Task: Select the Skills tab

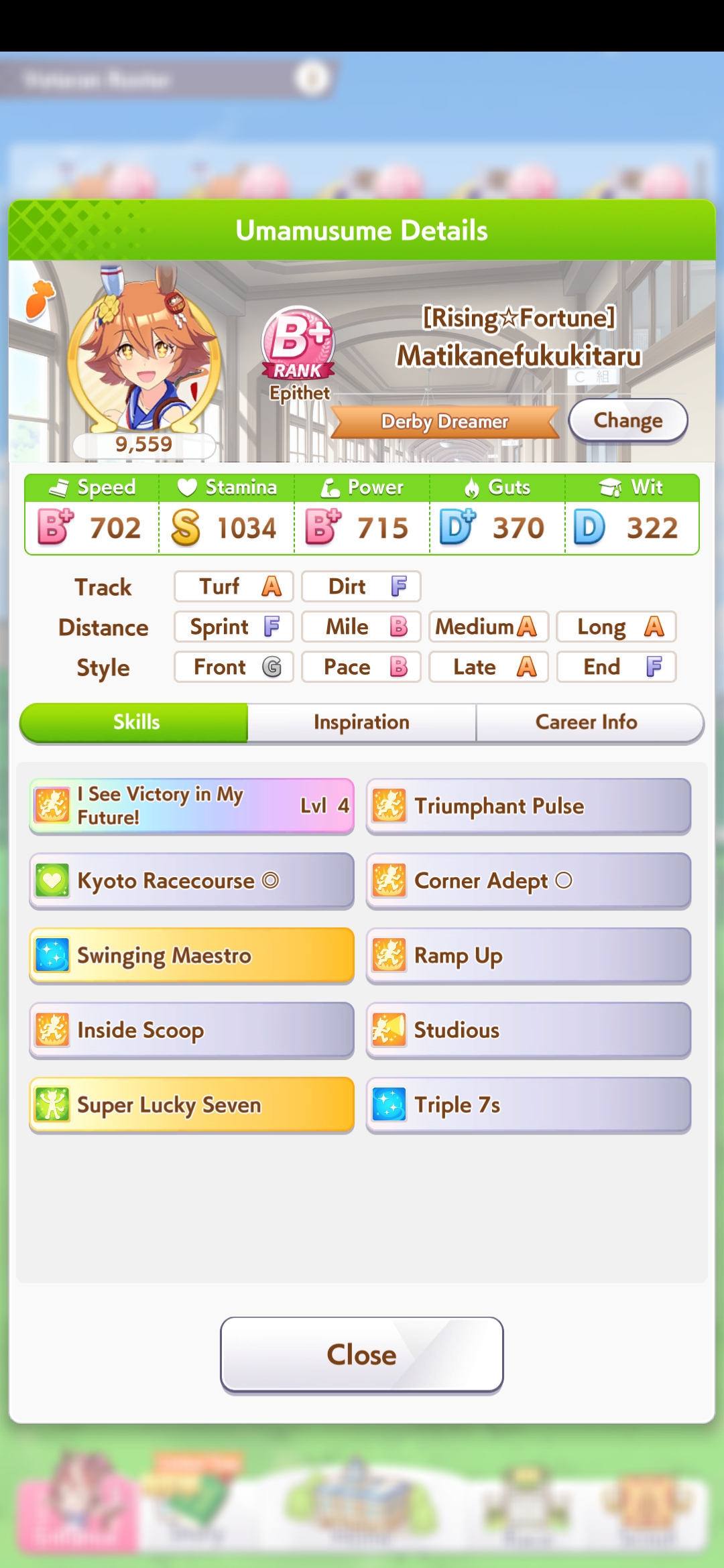Action: click(x=134, y=722)
